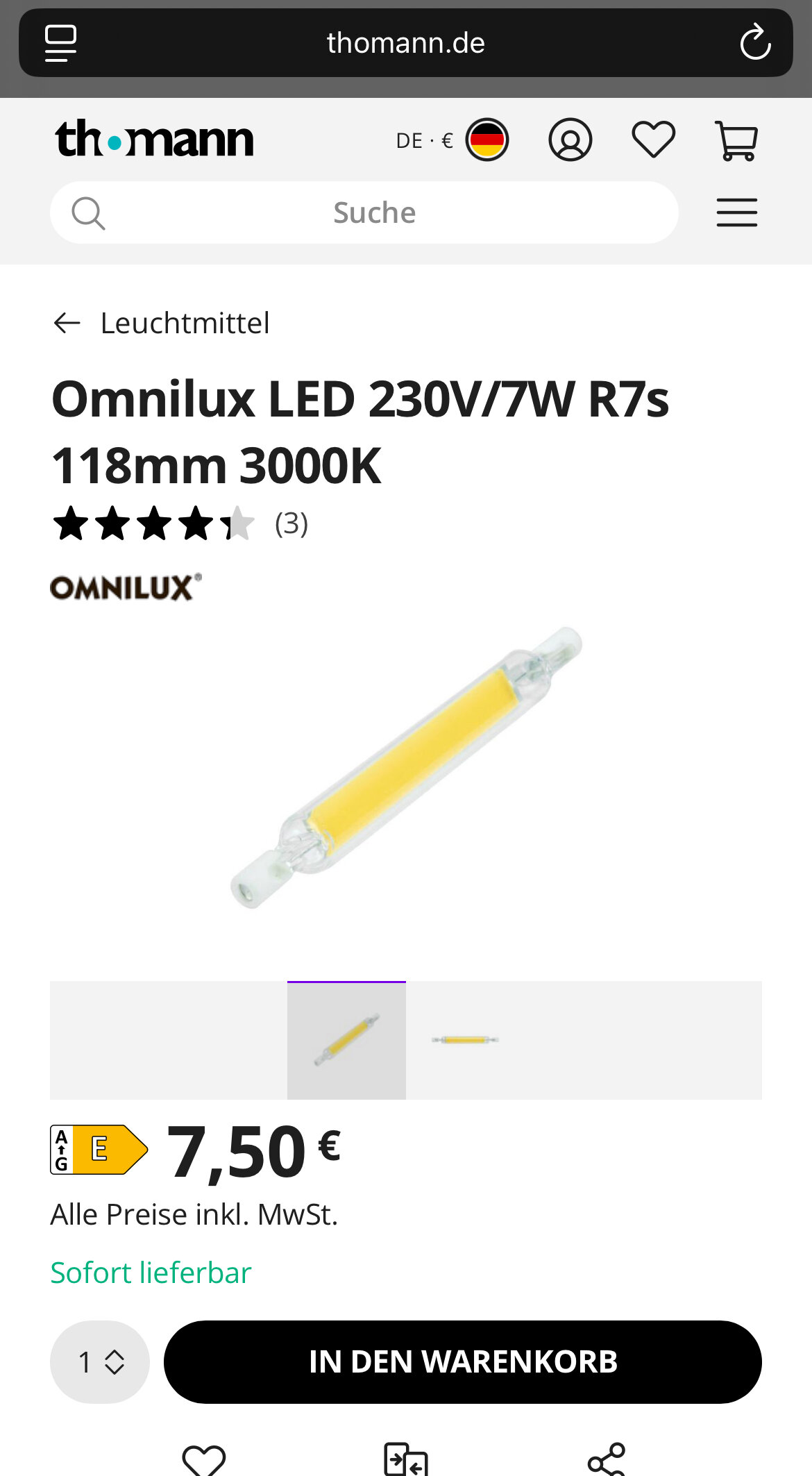Open the Omnilux brand page
This screenshot has width=812, height=1476.
(126, 587)
